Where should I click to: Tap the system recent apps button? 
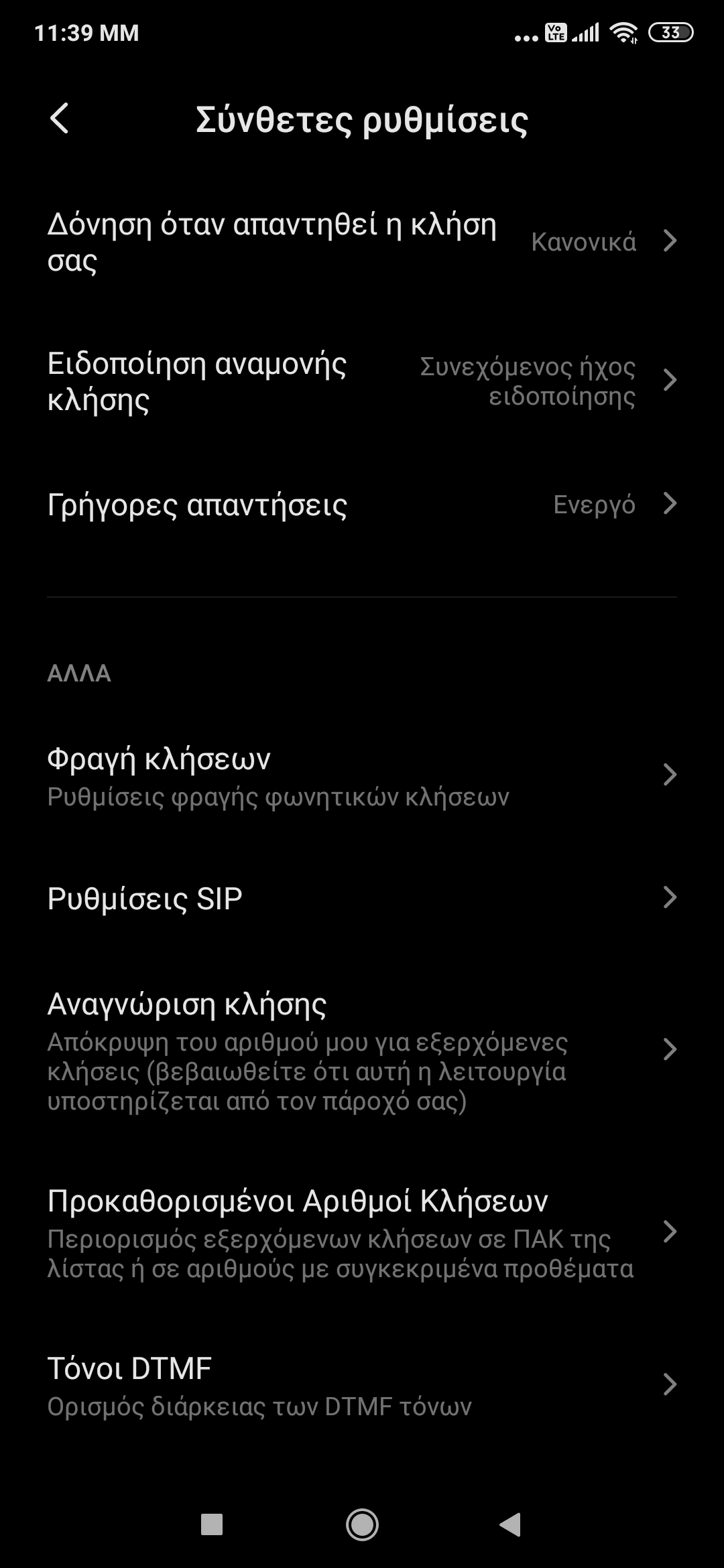(212, 1525)
